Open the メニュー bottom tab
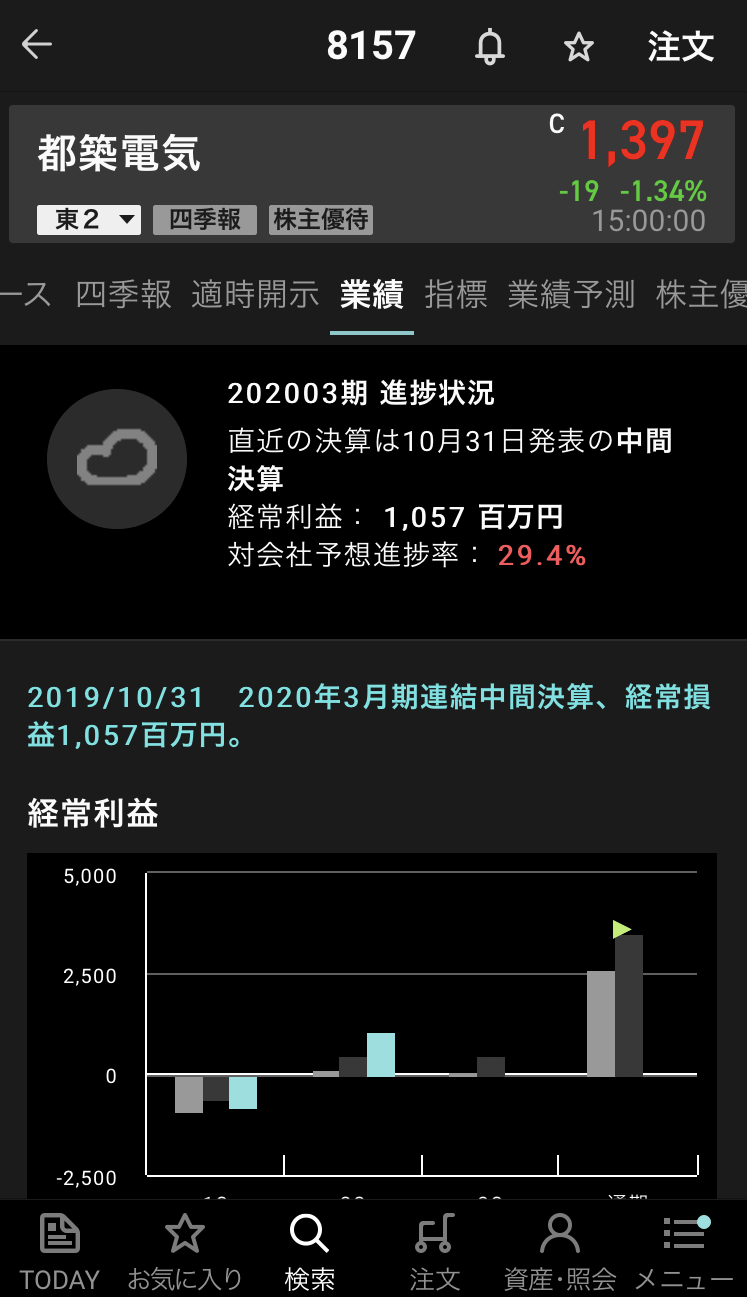 [685, 1250]
